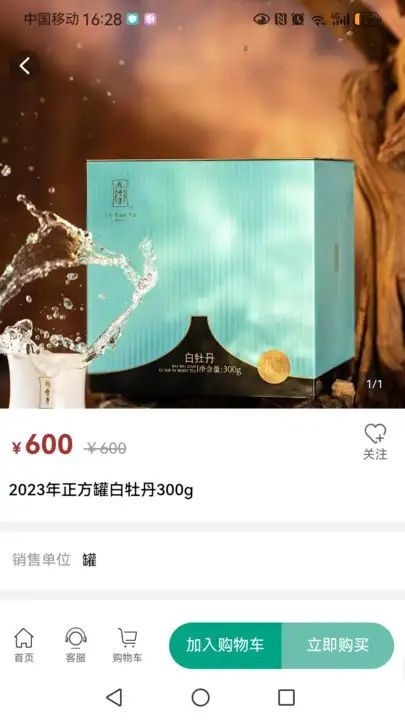Image resolution: width=405 pixels, height=720 pixels.
Task: Tap 立即购买 to buy now
Action: pyautogui.click(x=338, y=645)
